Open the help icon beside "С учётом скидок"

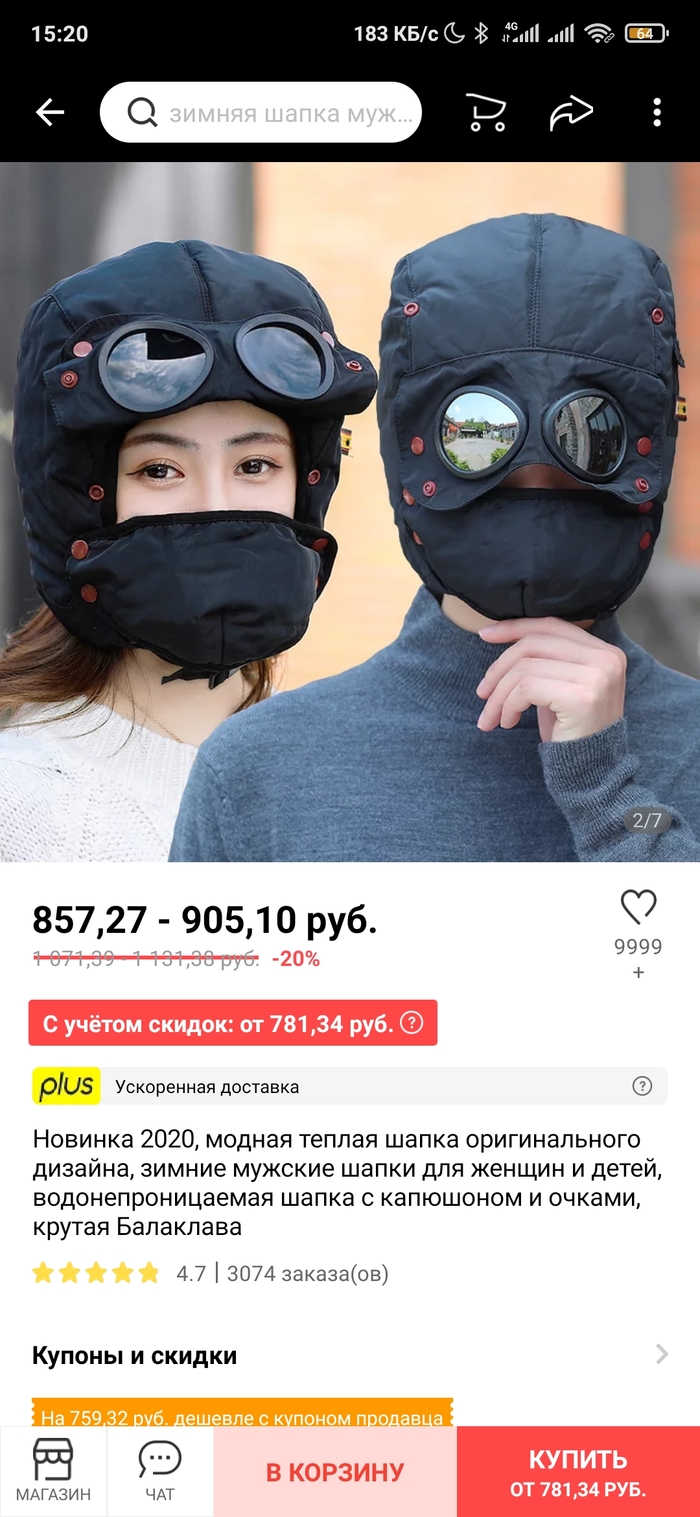[x=411, y=1024]
